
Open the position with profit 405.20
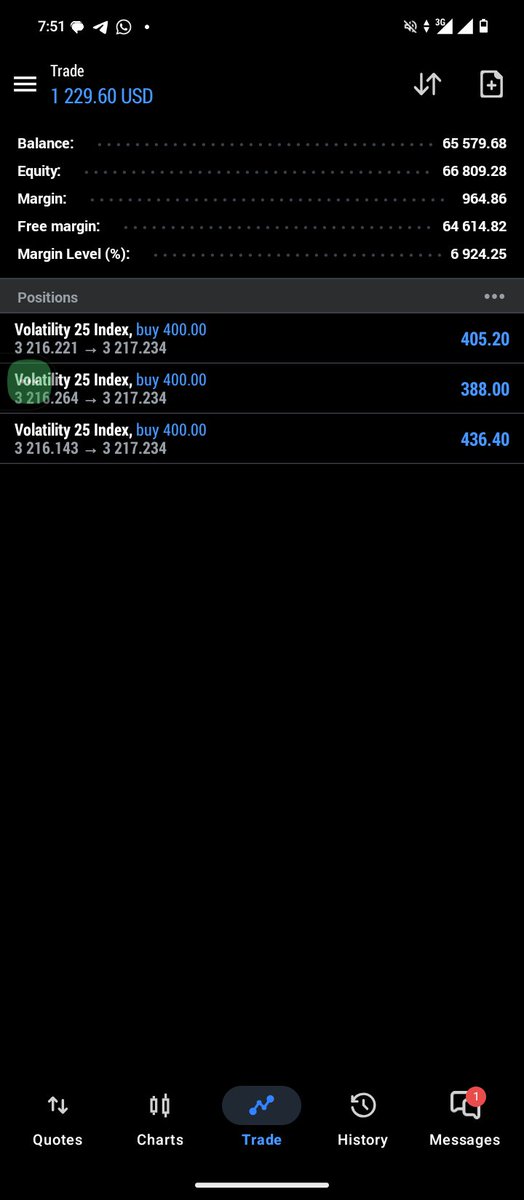262,339
